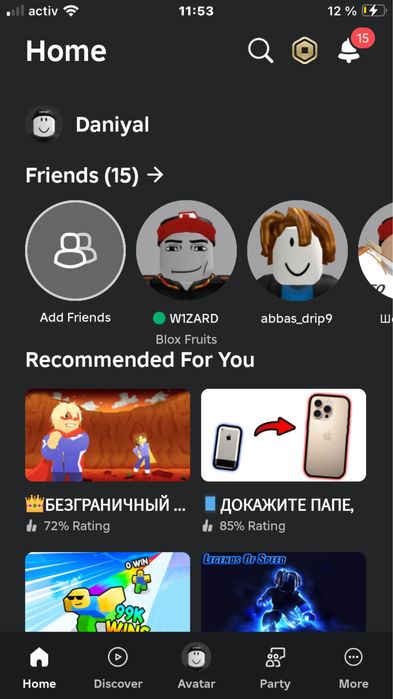Switch to the Discover tab
393x699 pixels.
pyautogui.click(x=118, y=667)
